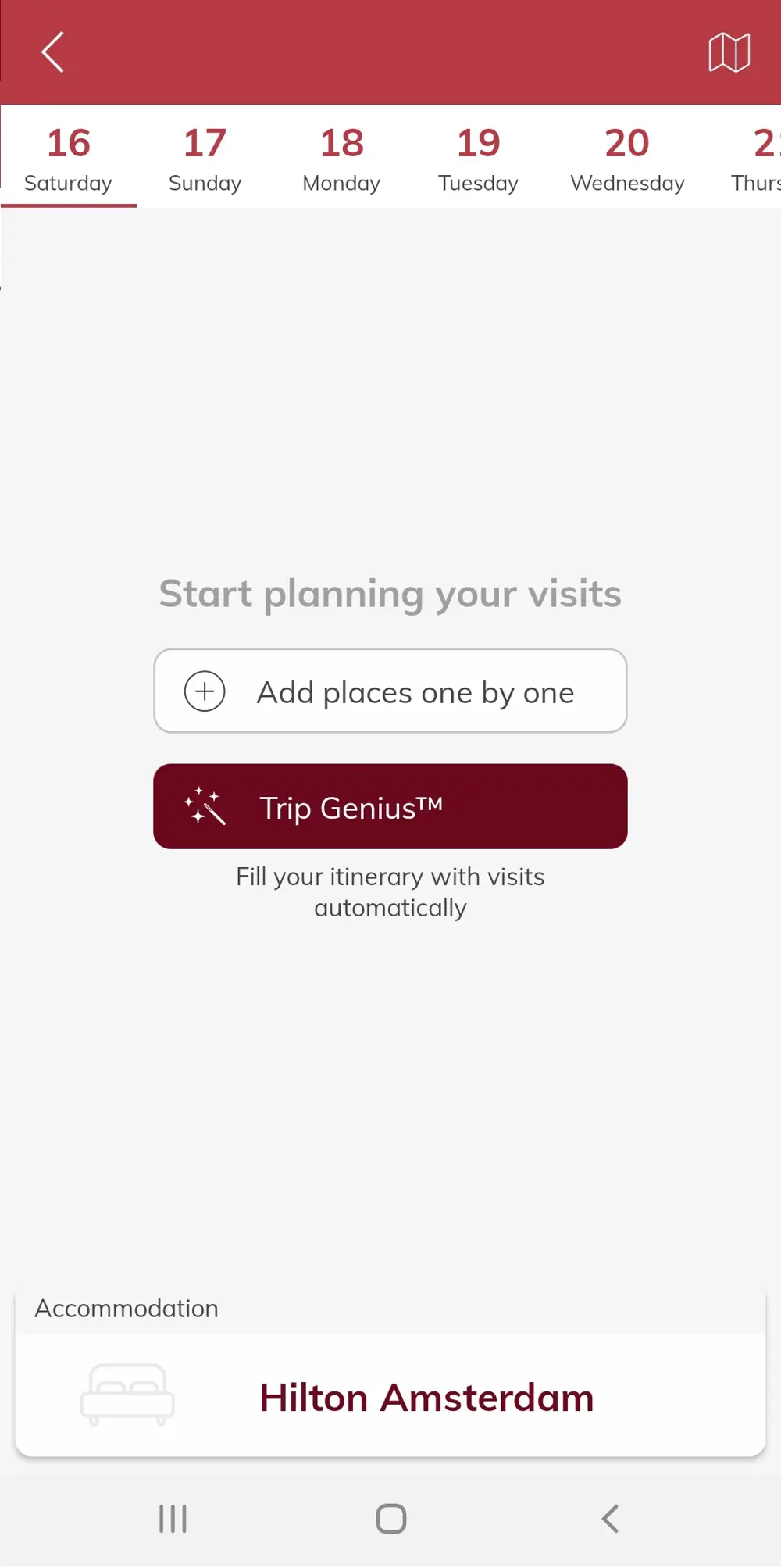Switch to the 20 Wednesday tab
The image size is (781, 1568).
click(627, 158)
